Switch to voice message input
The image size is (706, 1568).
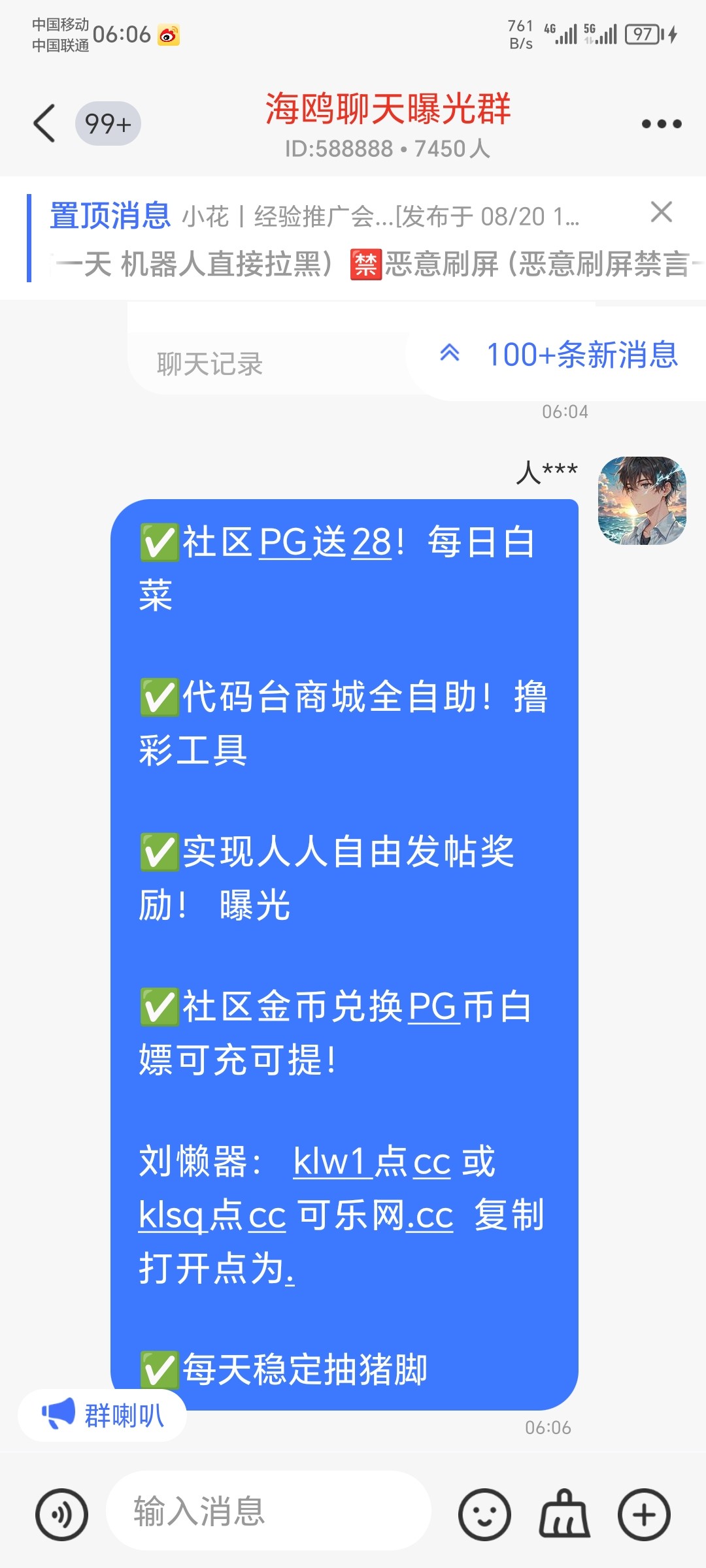coord(62,1514)
